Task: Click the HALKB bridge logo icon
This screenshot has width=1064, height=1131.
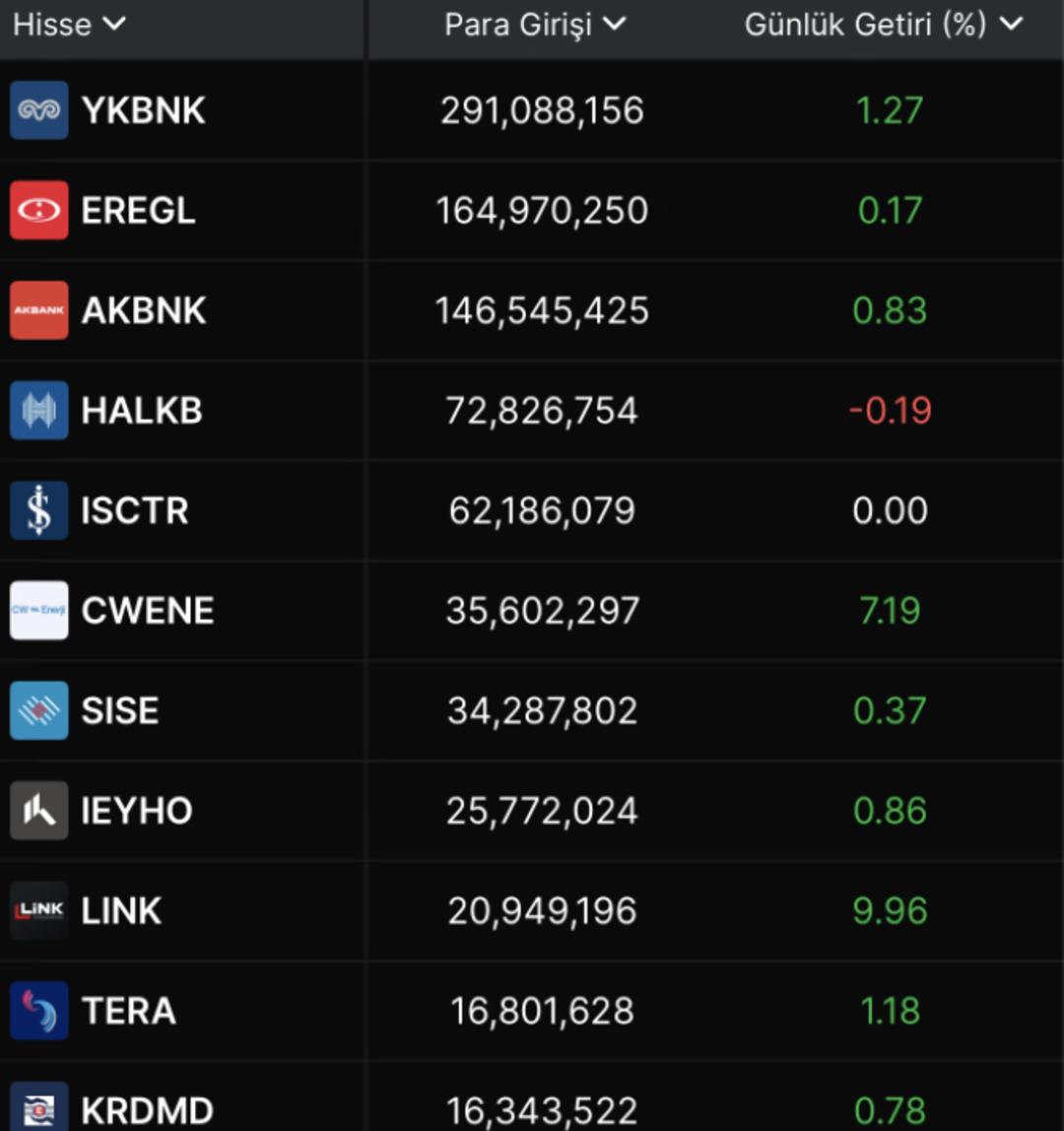Action: coord(36,410)
